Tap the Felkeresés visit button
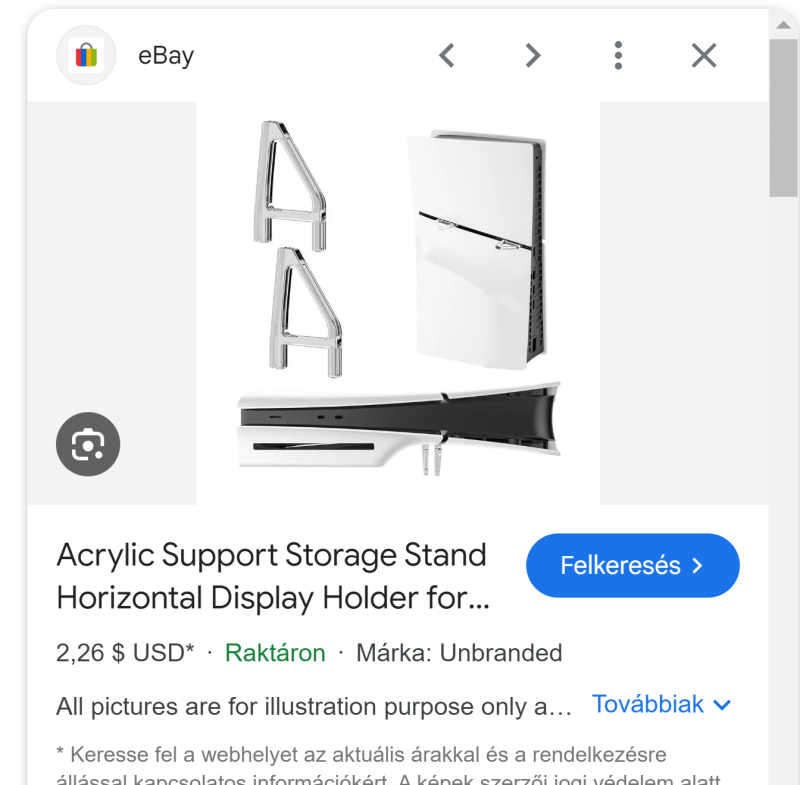The image size is (800, 785). 632,565
